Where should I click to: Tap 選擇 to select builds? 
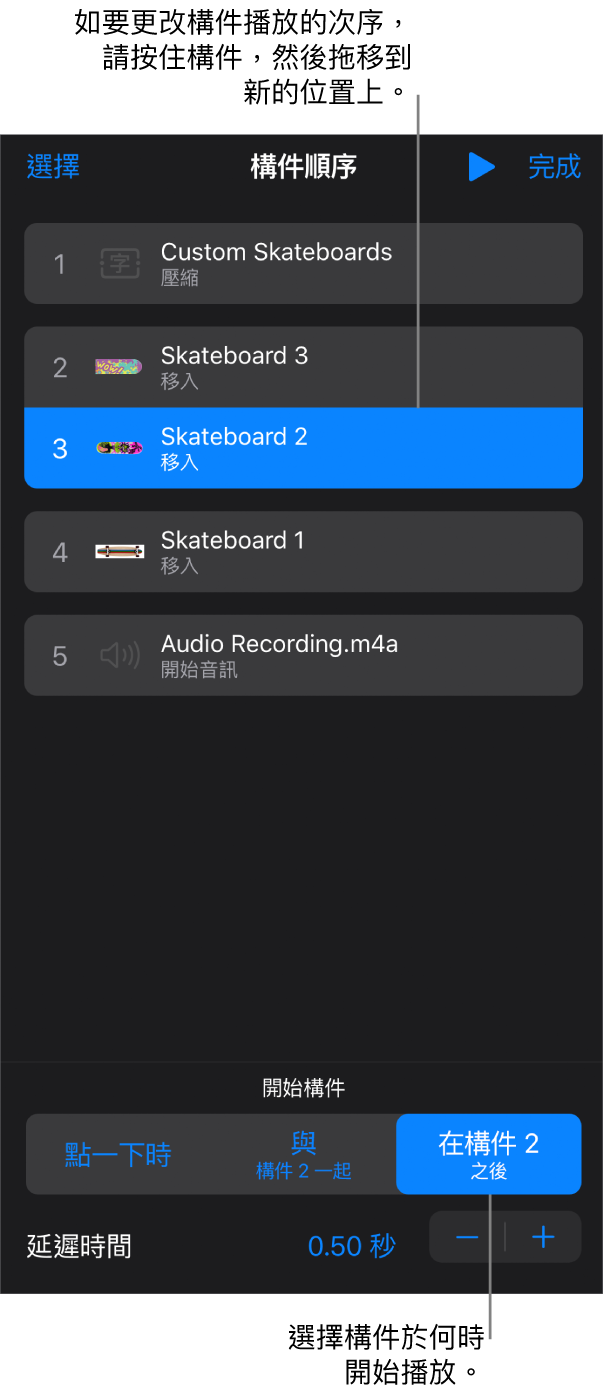coord(53,167)
